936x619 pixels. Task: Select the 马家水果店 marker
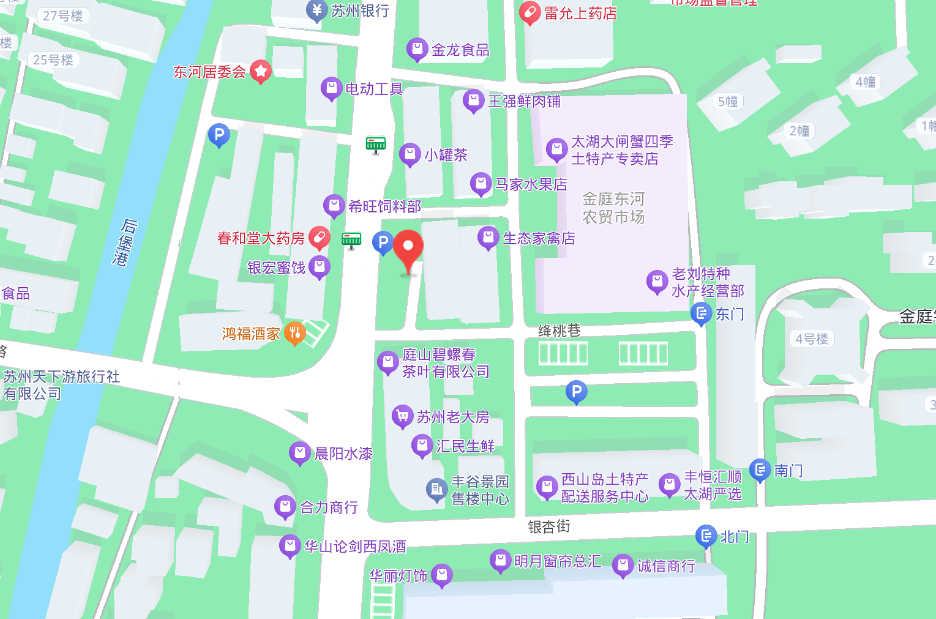pyautogui.click(x=481, y=185)
